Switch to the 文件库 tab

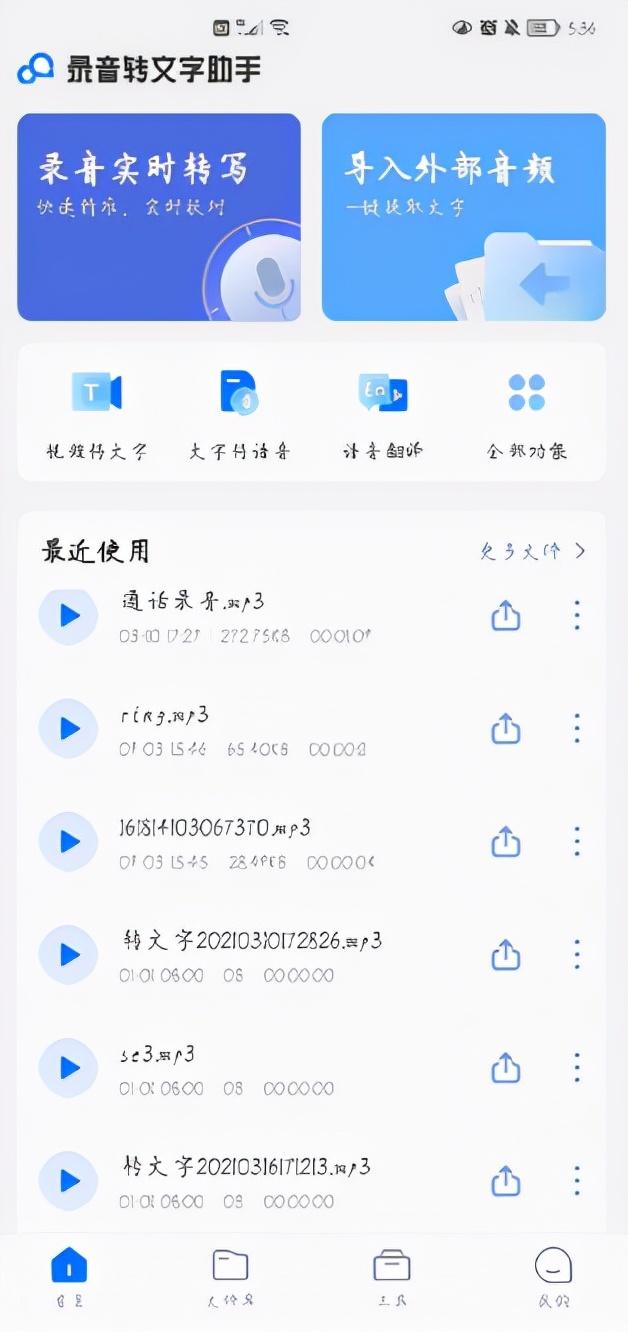click(230, 1277)
